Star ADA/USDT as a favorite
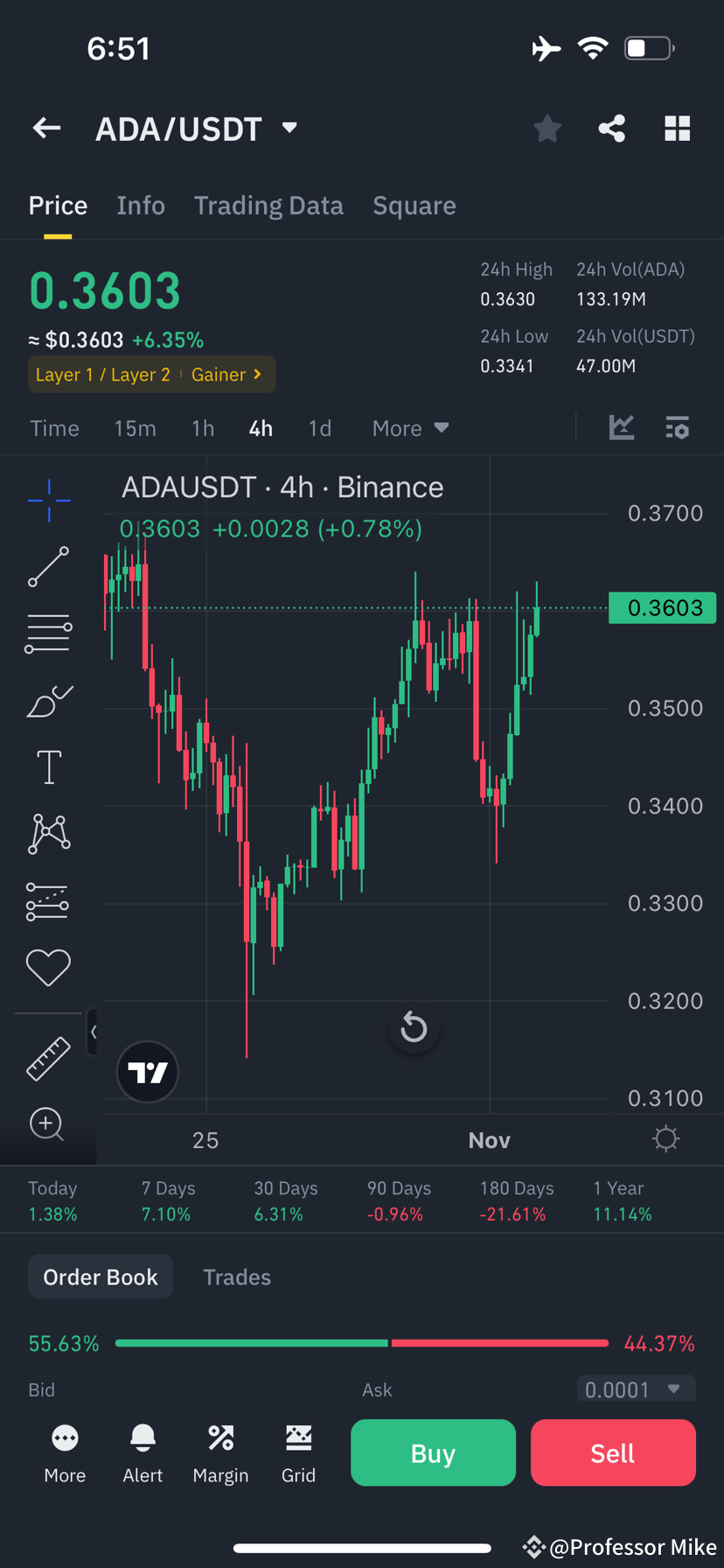Screen dimensions: 724x1568 [547, 128]
